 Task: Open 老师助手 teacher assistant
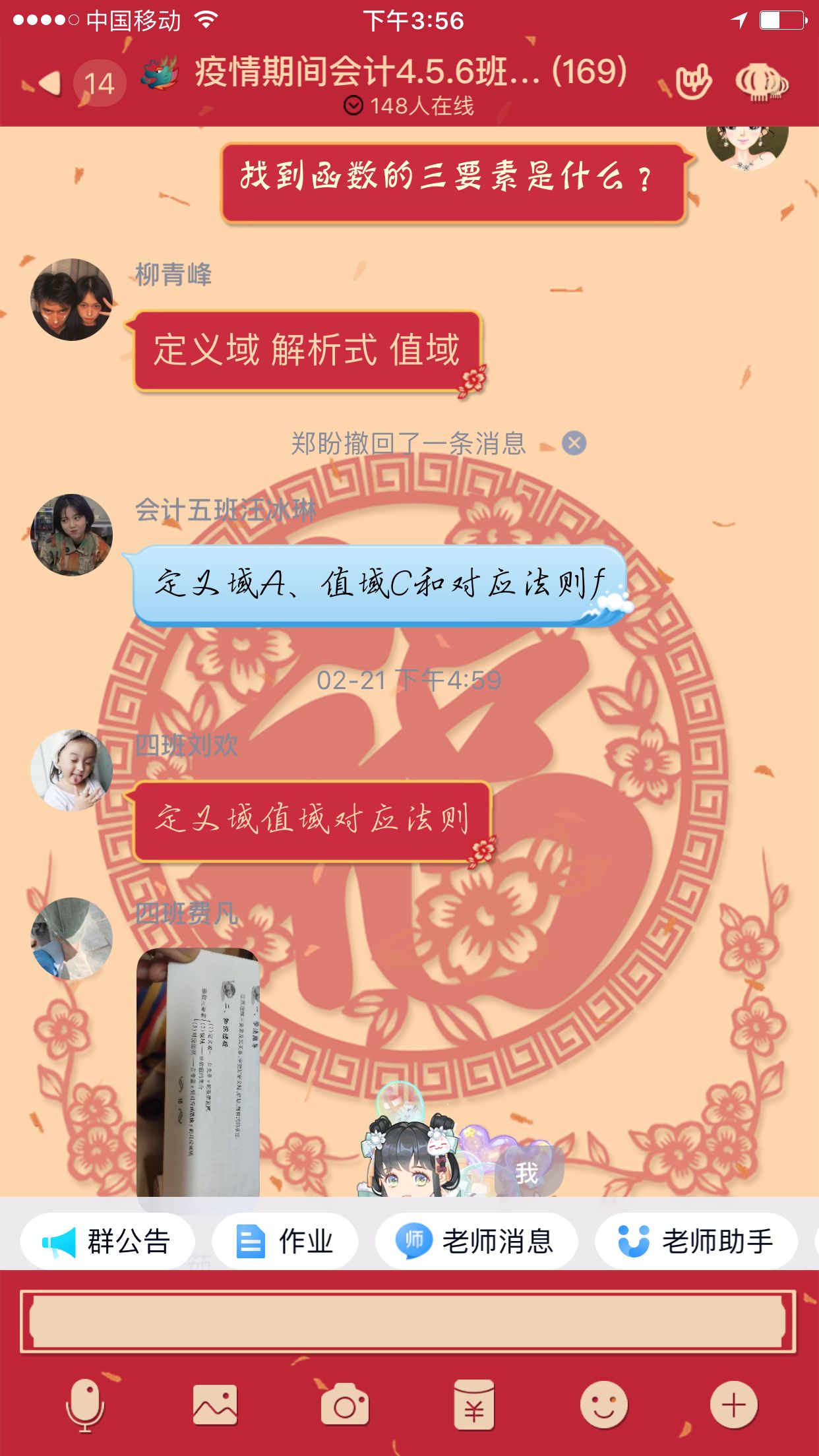pyautogui.click(x=696, y=1242)
